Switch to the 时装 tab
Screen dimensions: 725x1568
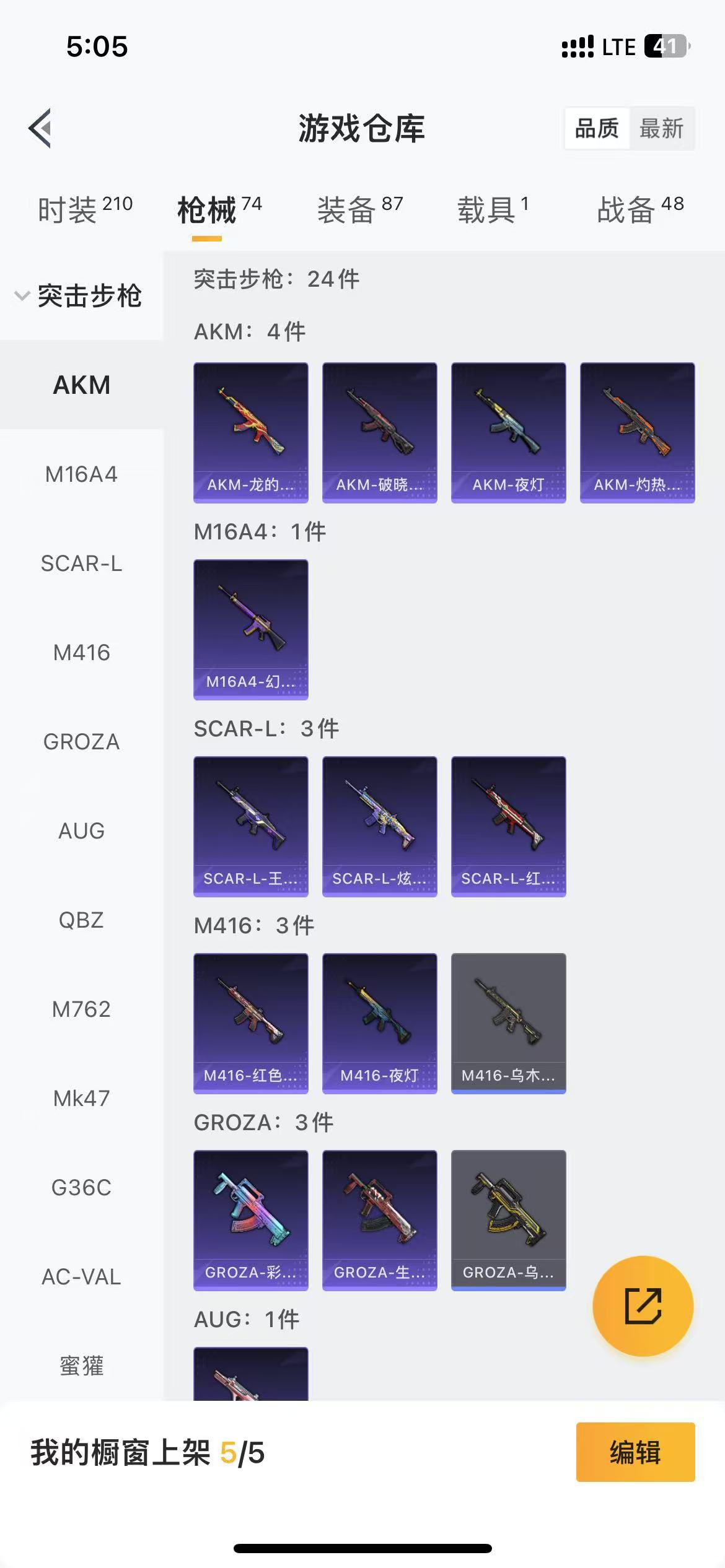(x=85, y=210)
